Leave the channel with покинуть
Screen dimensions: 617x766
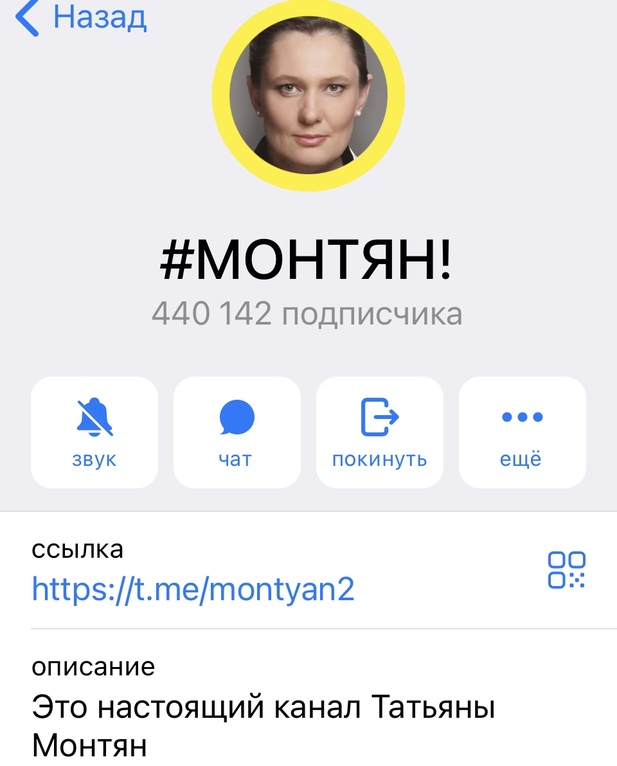pyautogui.click(x=380, y=432)
